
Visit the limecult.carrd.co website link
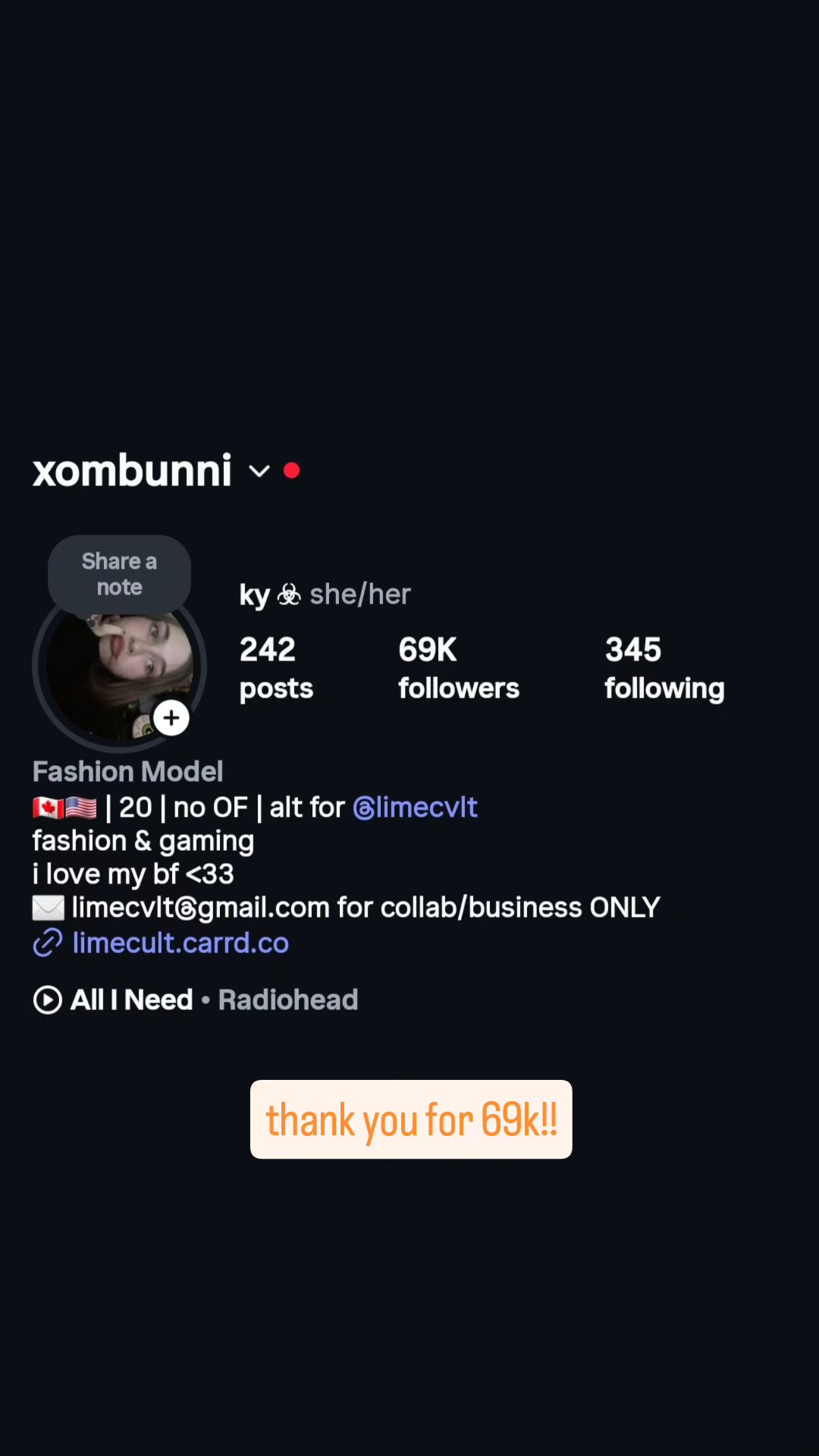click(x=180, y=943)
